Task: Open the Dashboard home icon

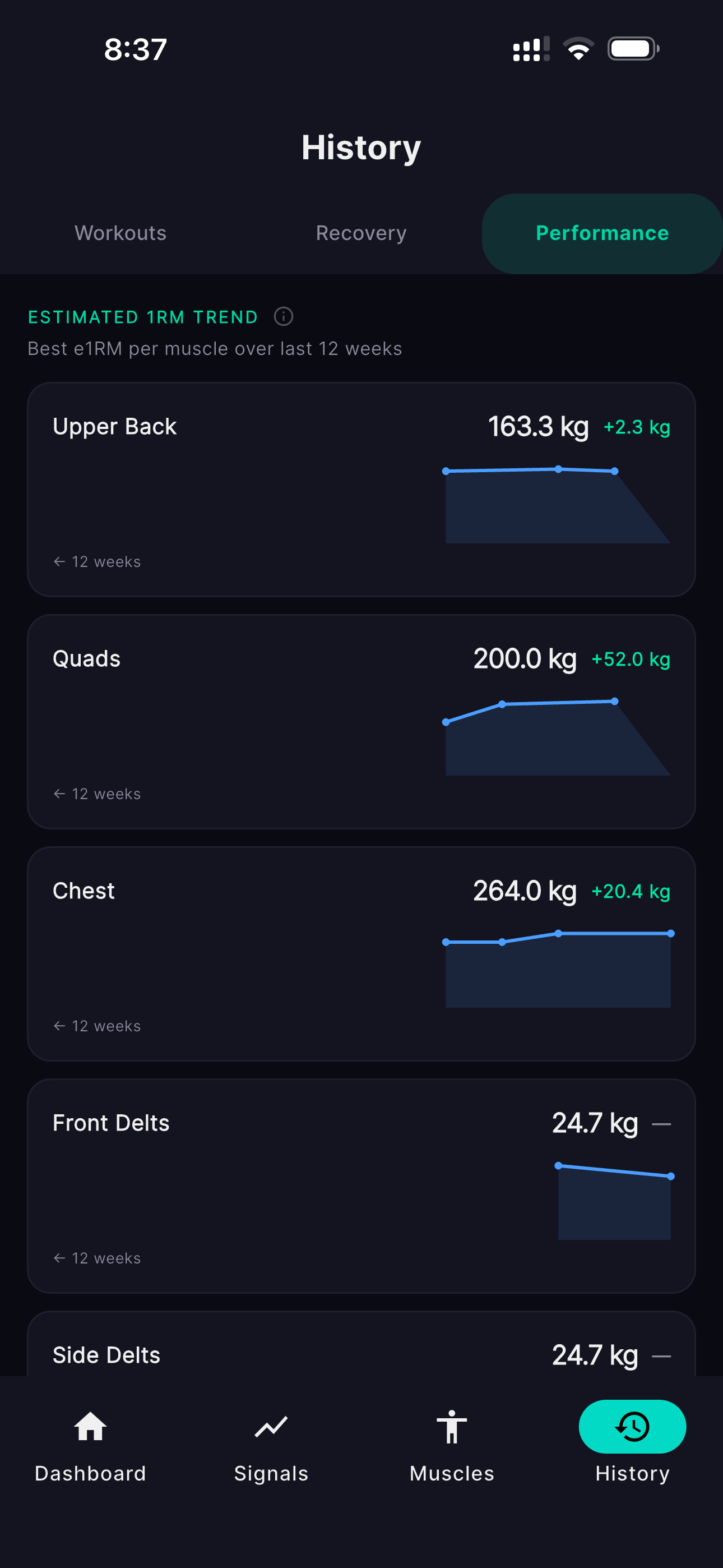Action: 90,1427
